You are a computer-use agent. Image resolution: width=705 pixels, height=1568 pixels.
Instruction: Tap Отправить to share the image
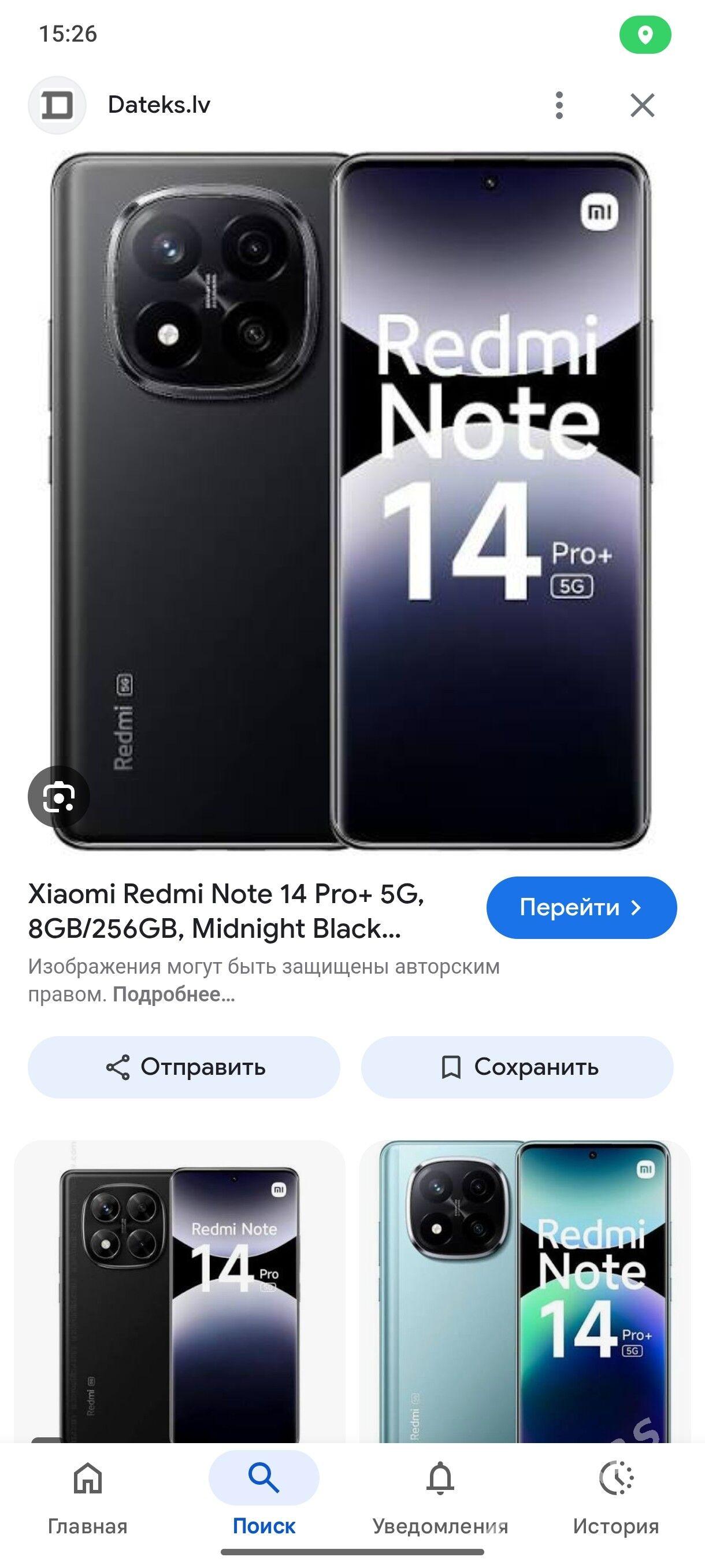tap(184, 1067)
